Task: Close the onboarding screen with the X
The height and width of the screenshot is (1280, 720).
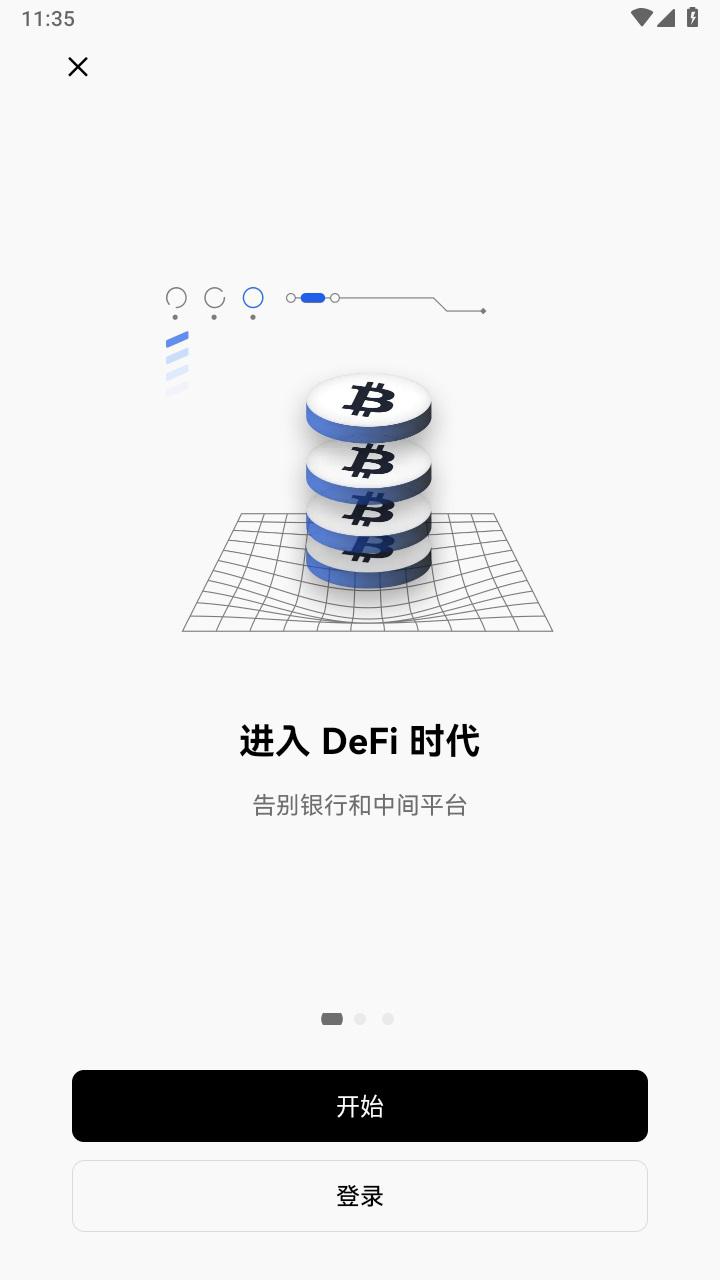Action: pos(78,67)
